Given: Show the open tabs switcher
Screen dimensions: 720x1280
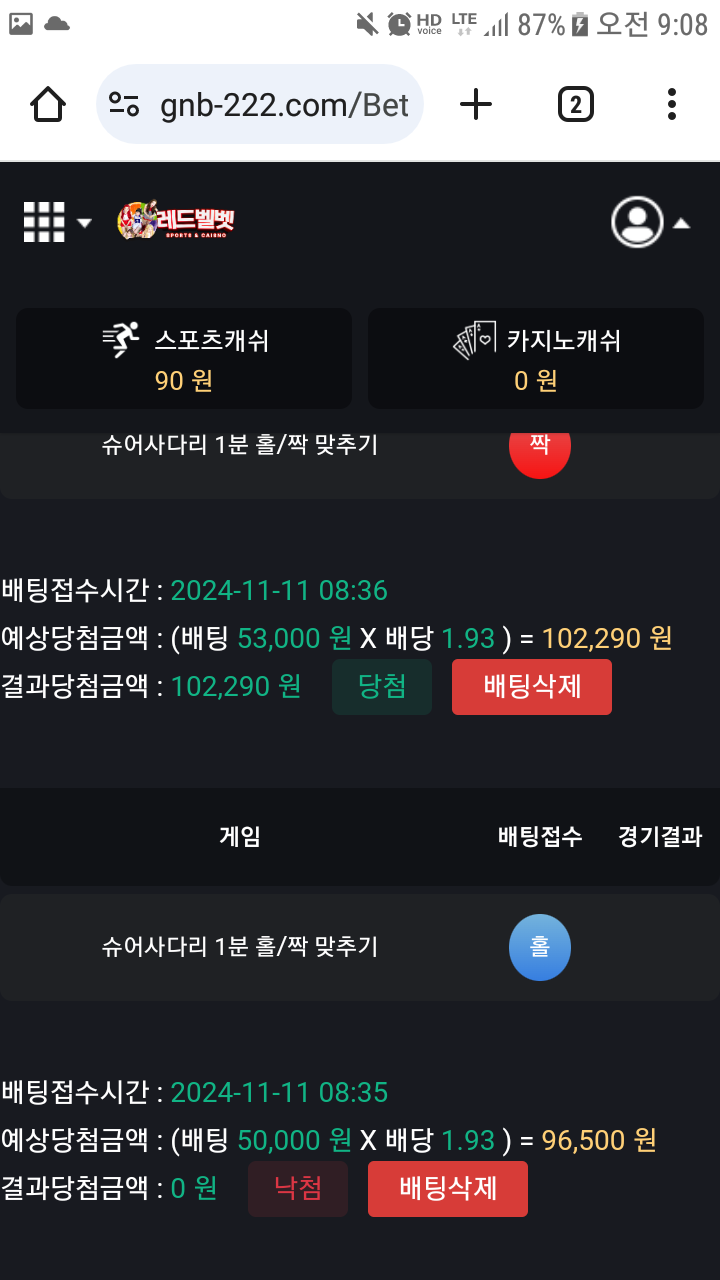Looking at the screenshot, I should (575, 104).
